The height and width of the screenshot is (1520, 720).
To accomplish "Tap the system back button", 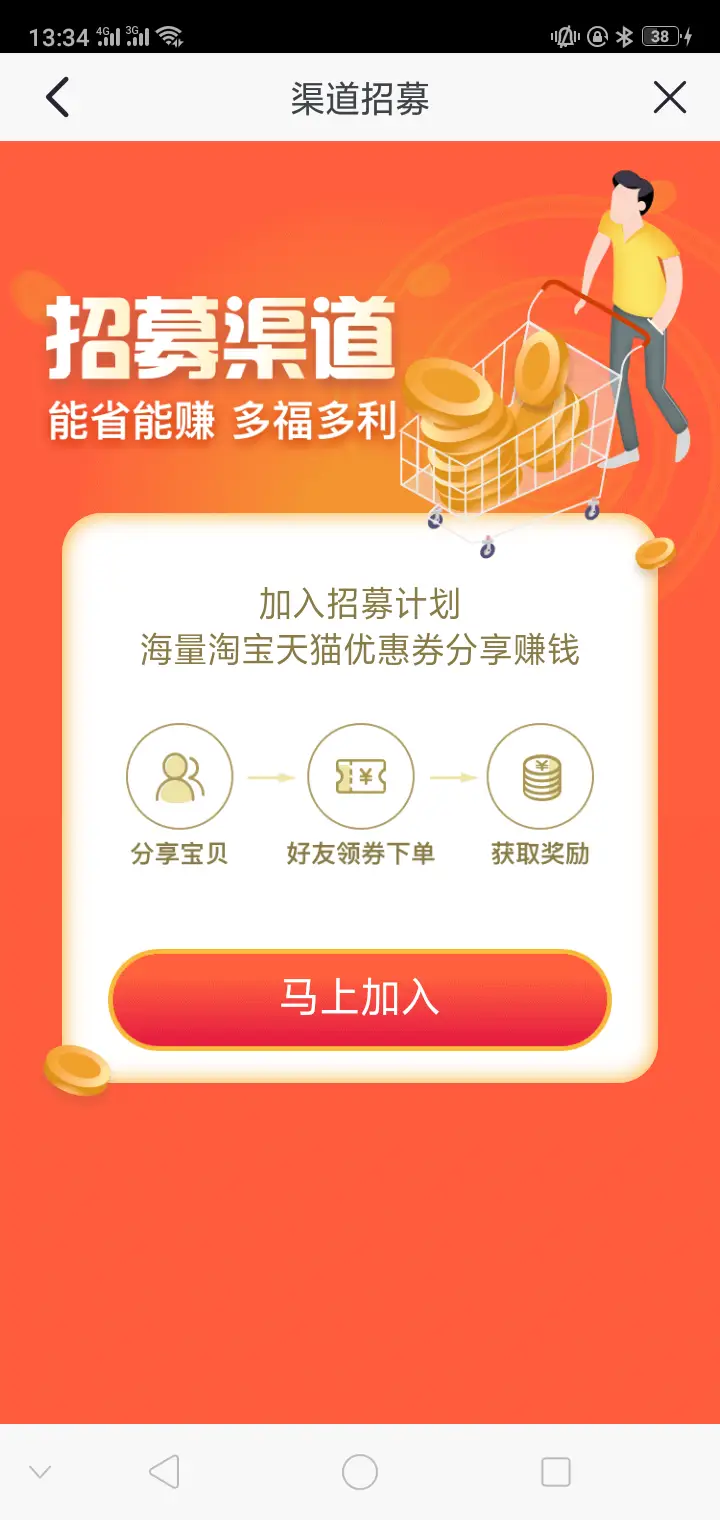I will (x=164, y=1472).
